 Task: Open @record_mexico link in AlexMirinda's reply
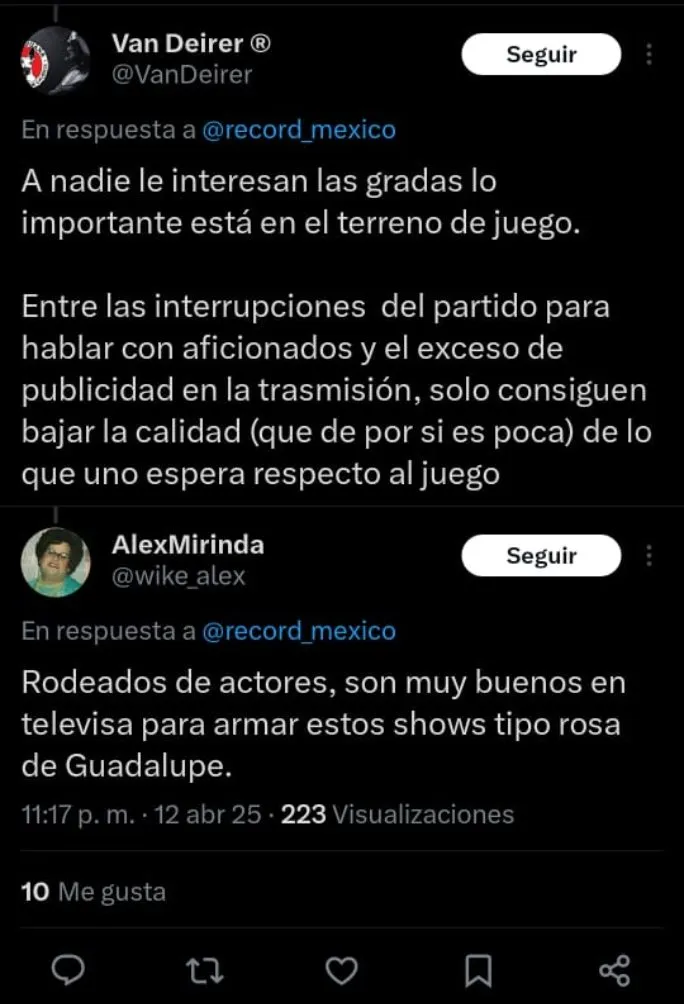pyautogui.click(x=299, y=631)
